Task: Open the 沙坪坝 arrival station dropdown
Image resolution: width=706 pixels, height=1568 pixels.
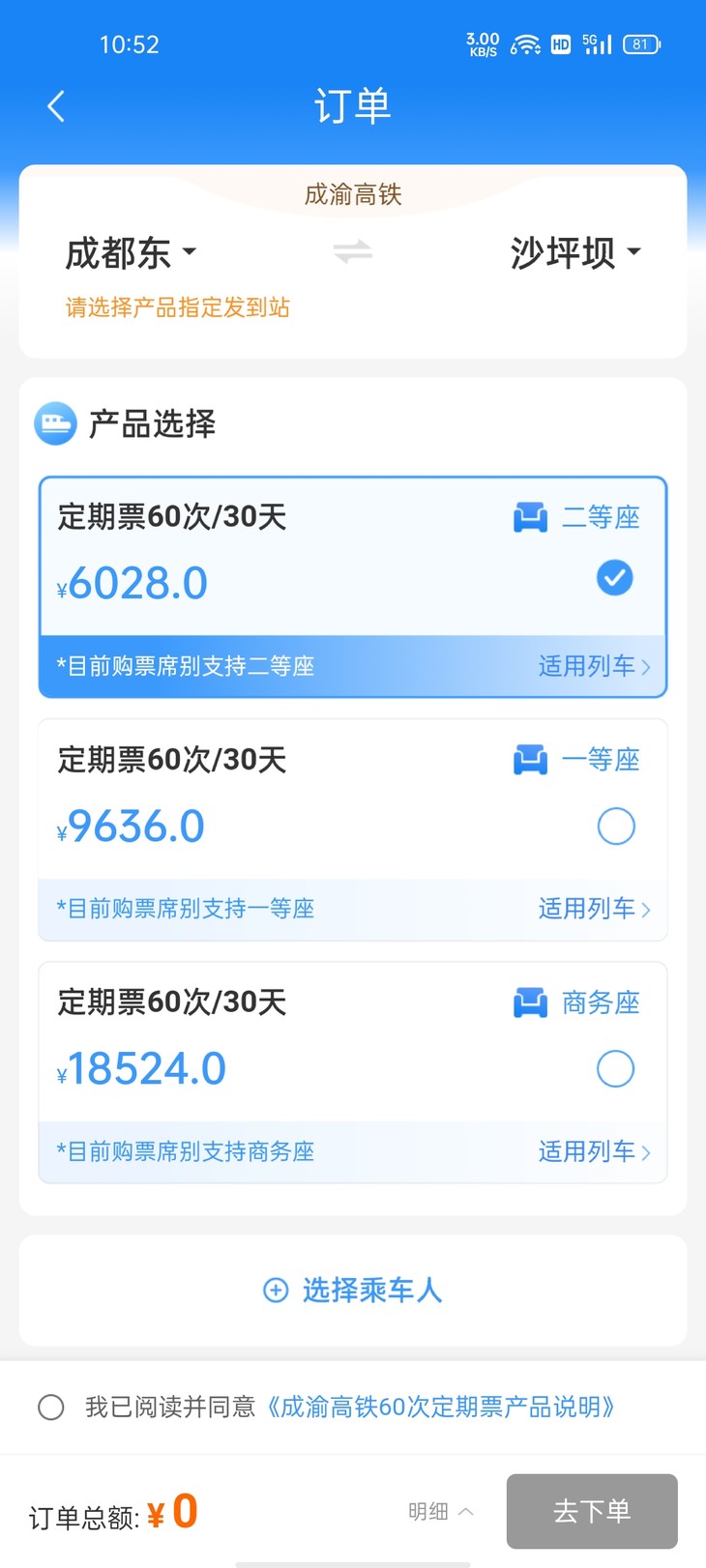Action: [x=575, y=253]
